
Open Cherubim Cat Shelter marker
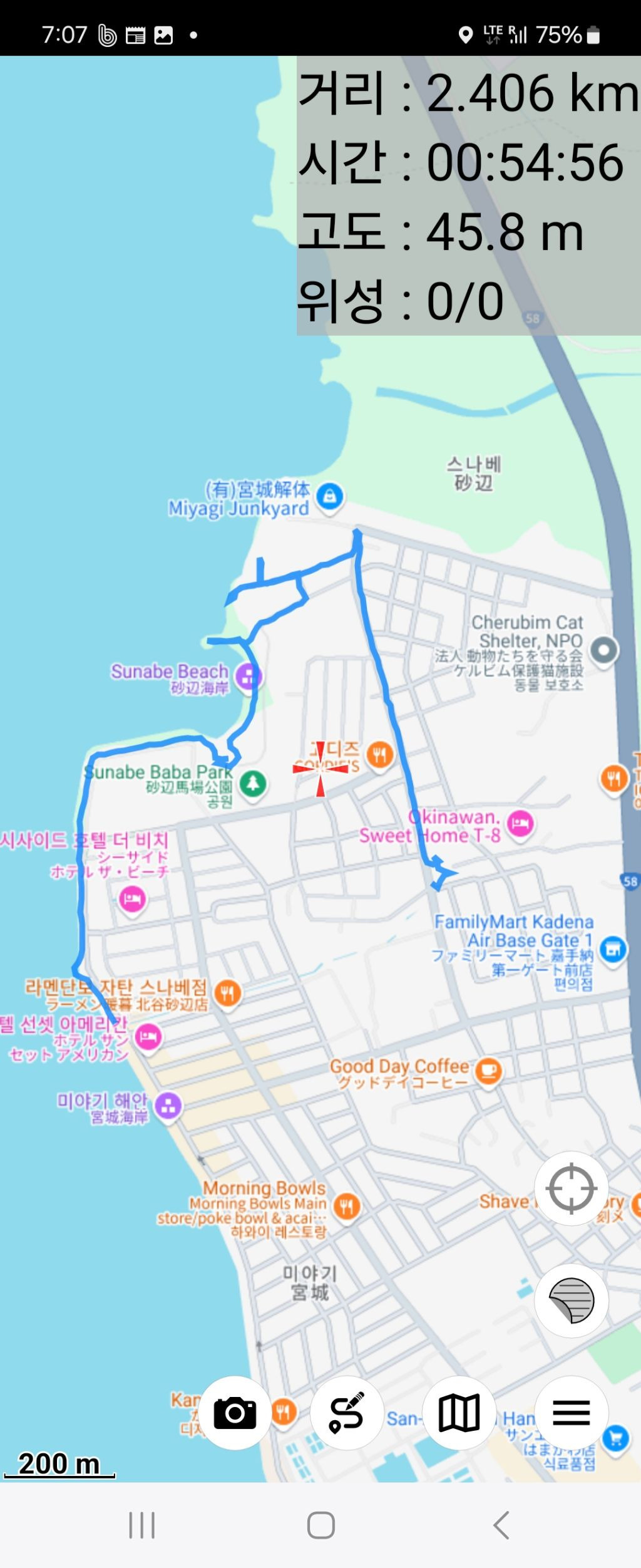[x=603, y=650]
